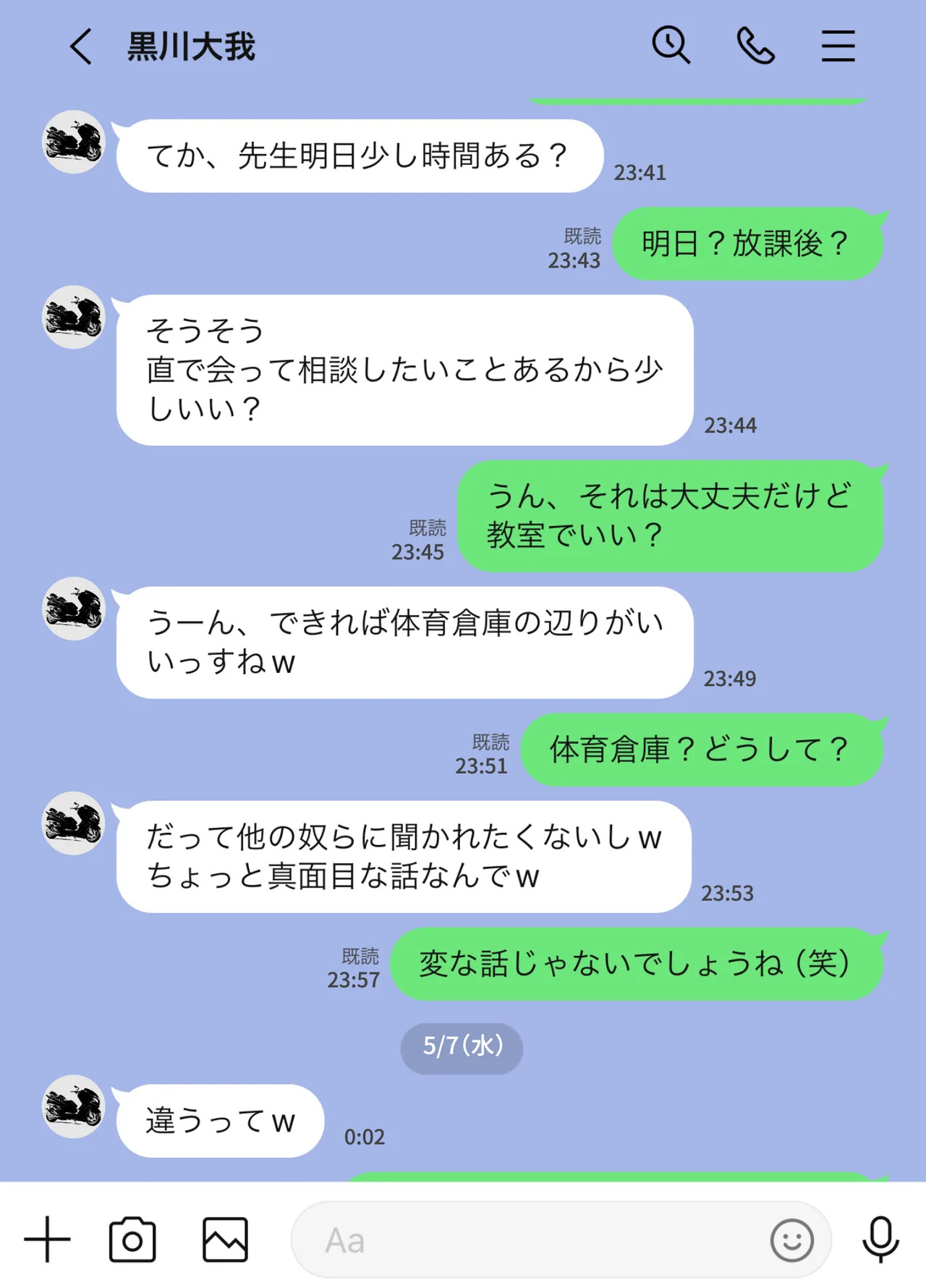Launch the camera from the chat bar
926x1288 pixels.
coord(132,1240)
